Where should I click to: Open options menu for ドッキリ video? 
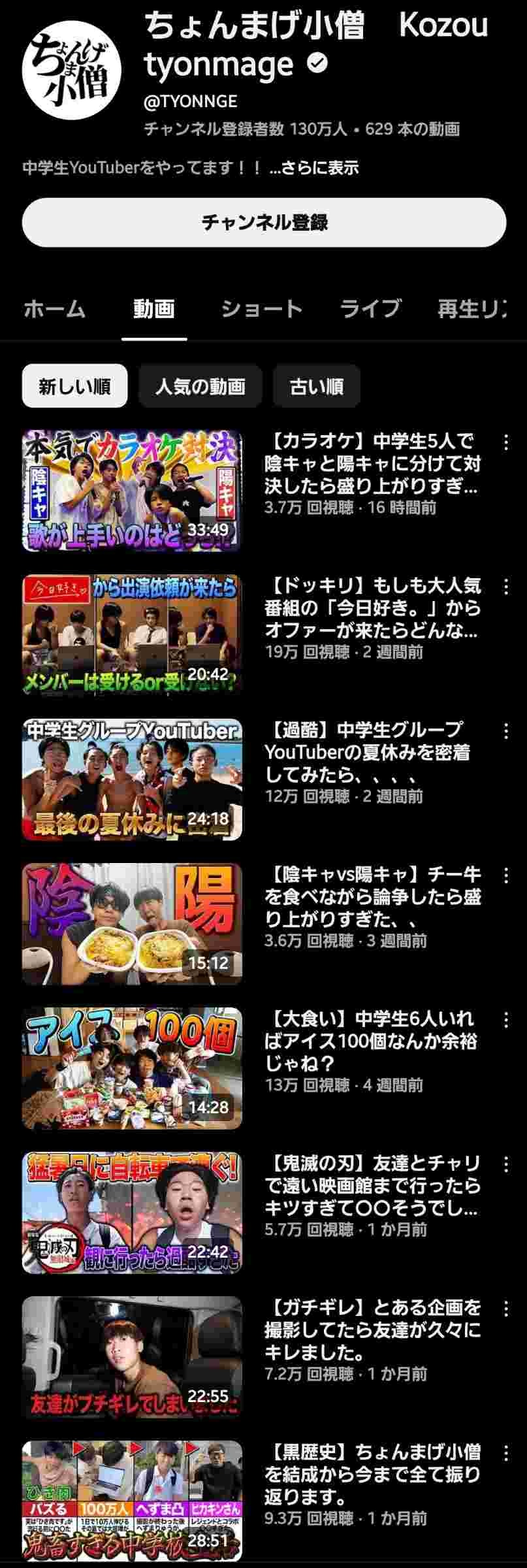pos(506,587)
